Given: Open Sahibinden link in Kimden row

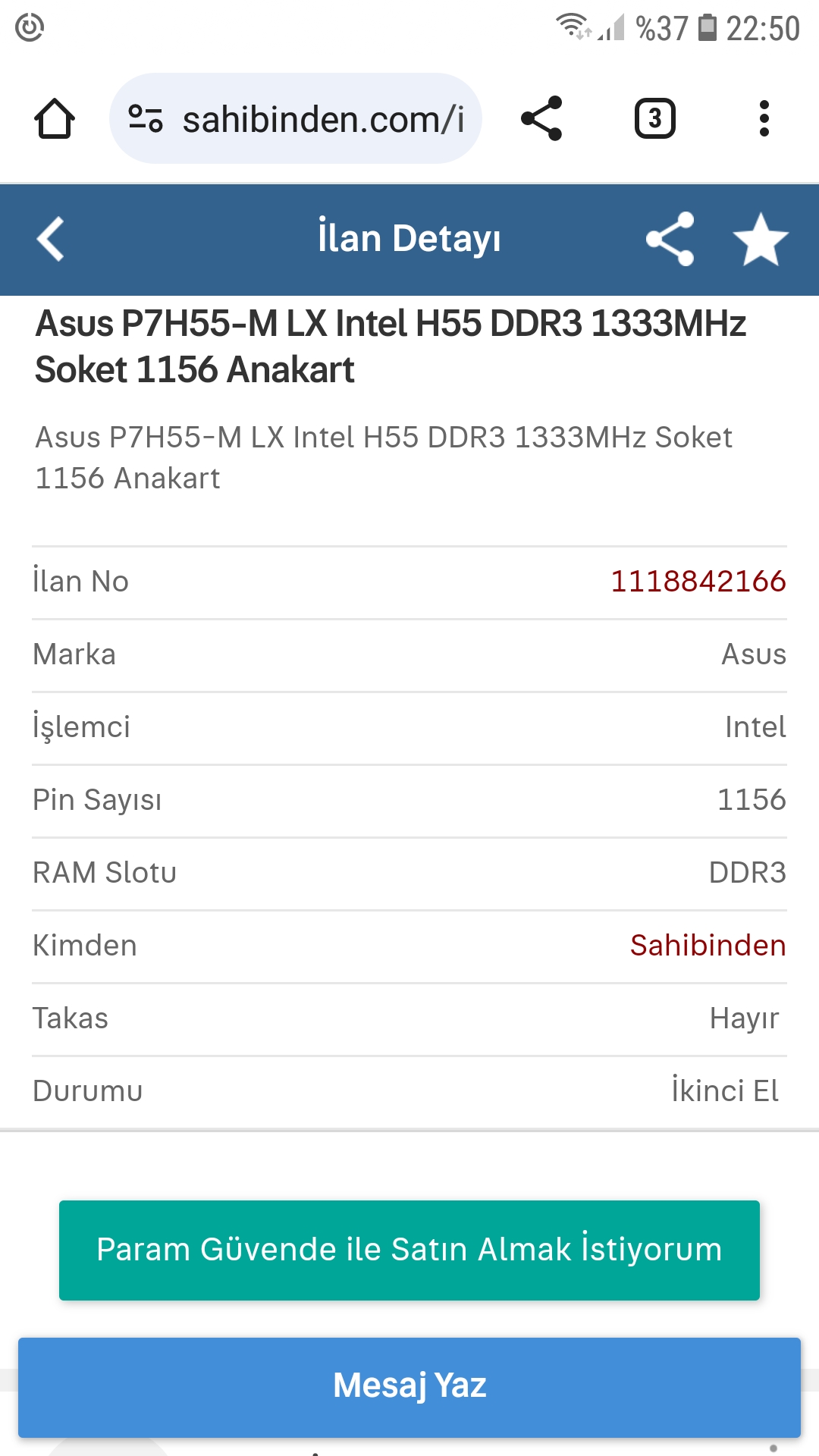Looking at the screenshot, I should (x=708, y=946).
